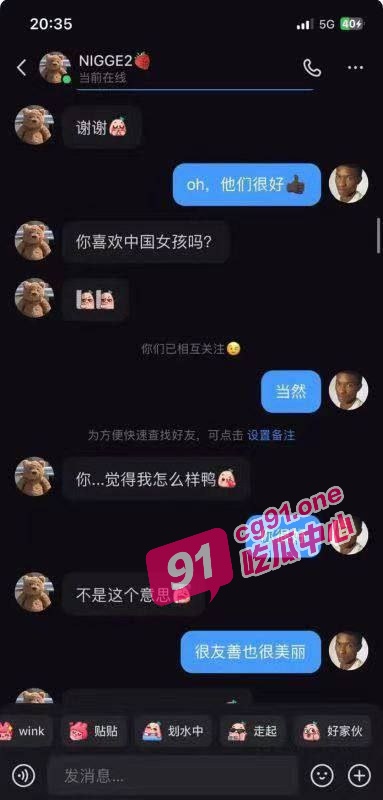Open the plus attachment menu
Viewport: 383px width, 800px height.
click(359, 776)
